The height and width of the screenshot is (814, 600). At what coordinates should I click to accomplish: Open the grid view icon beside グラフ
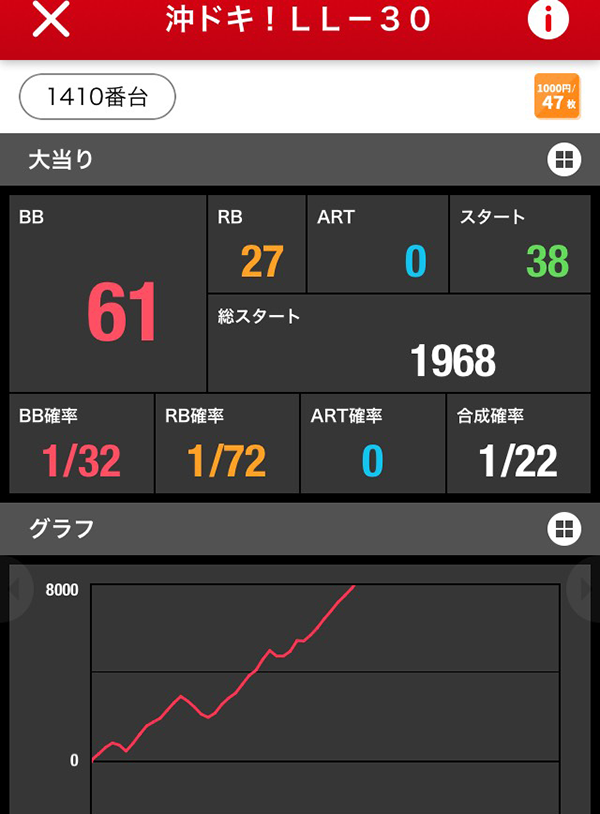click(563, 528)
